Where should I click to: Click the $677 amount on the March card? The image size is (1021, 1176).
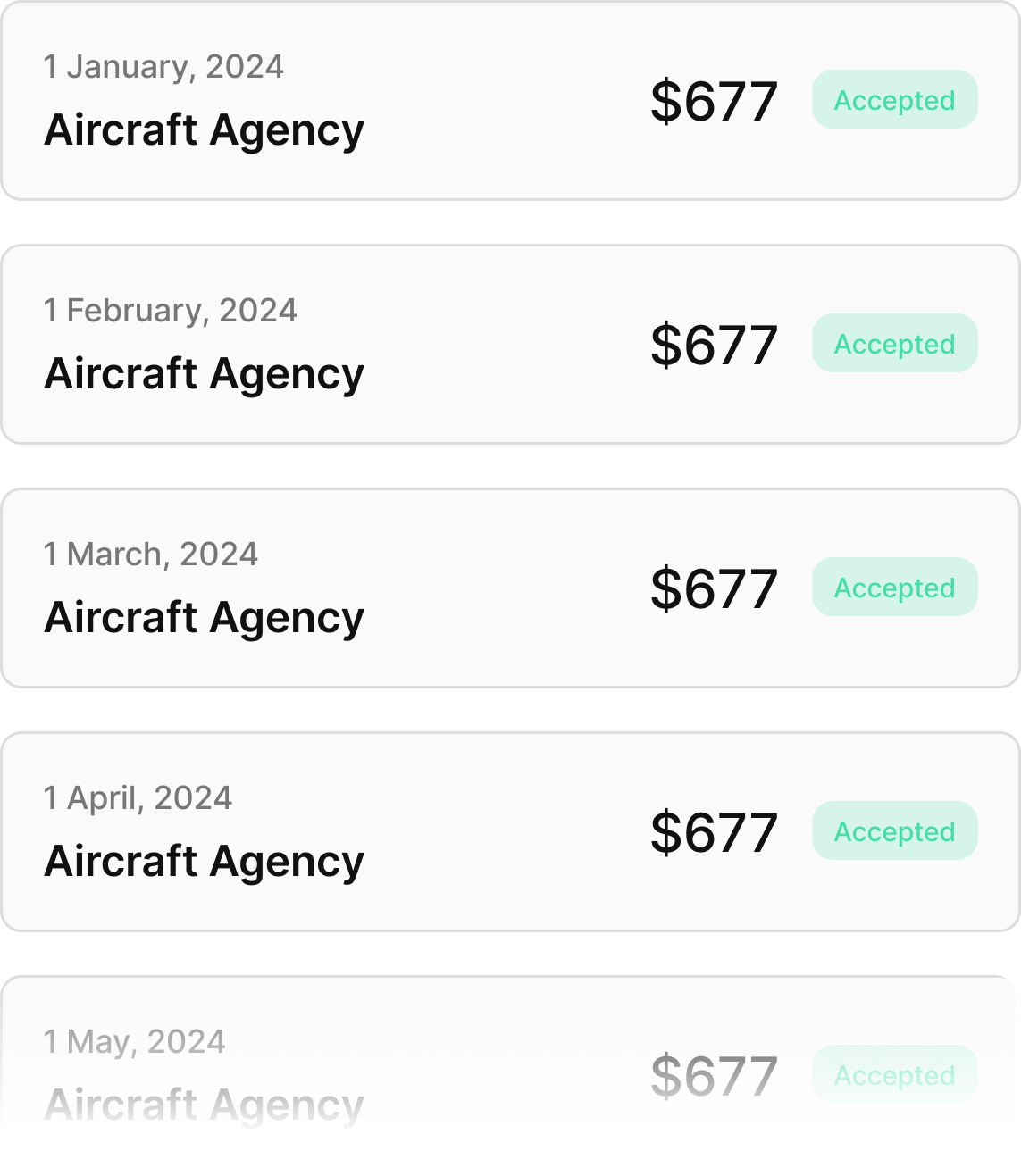pyautogui.click(x=713, y=587)
